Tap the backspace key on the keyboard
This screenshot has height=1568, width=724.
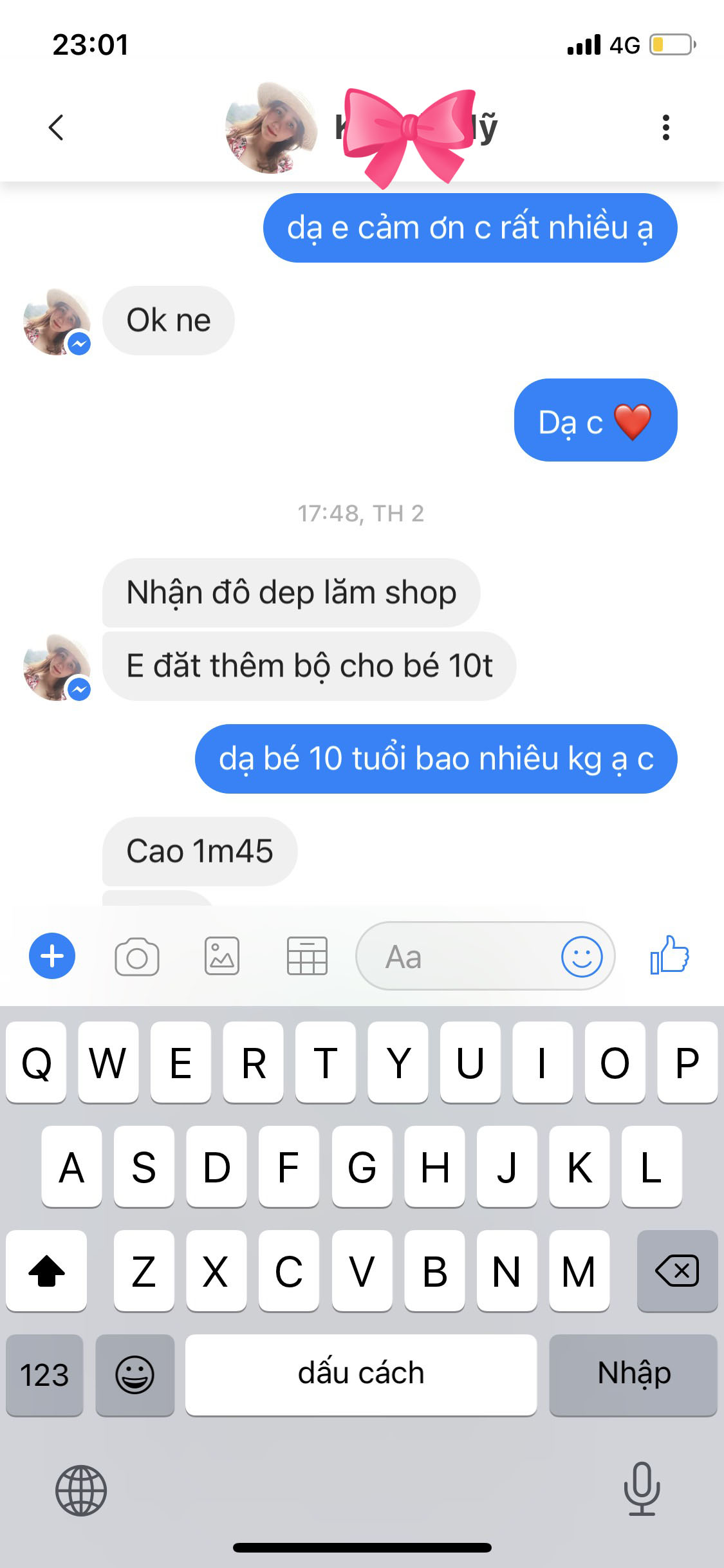(677, 1271)
